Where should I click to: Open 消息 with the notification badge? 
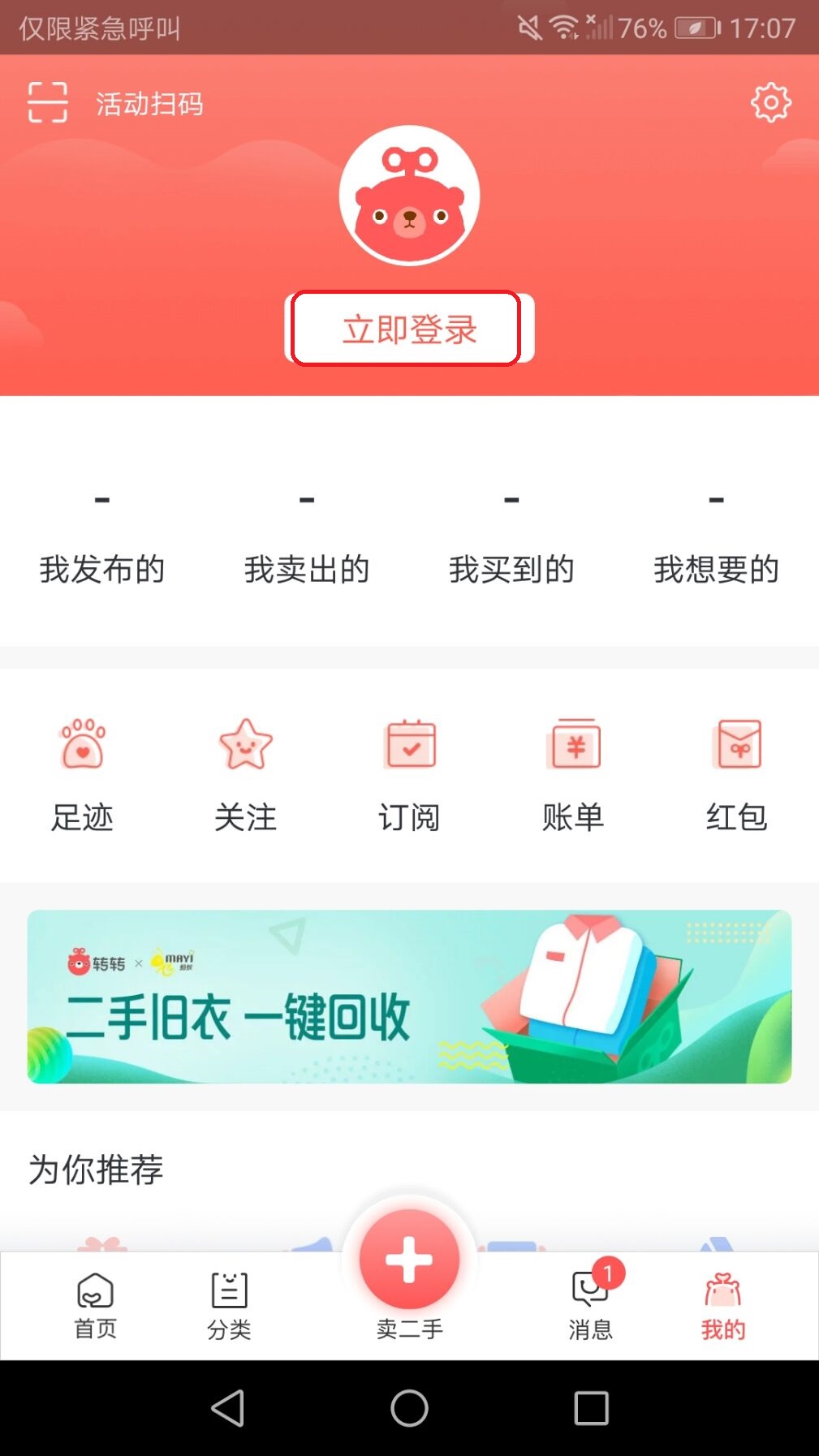tap(590, 1305)
